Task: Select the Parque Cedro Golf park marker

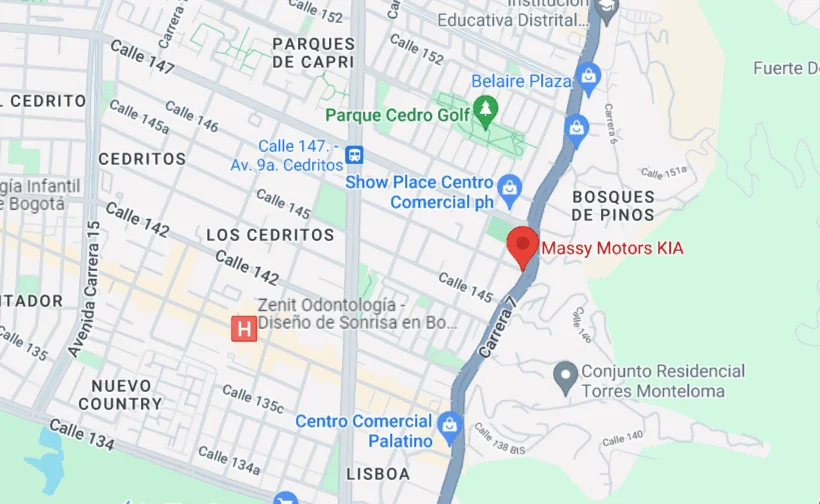Action: [x=485, y=110]
